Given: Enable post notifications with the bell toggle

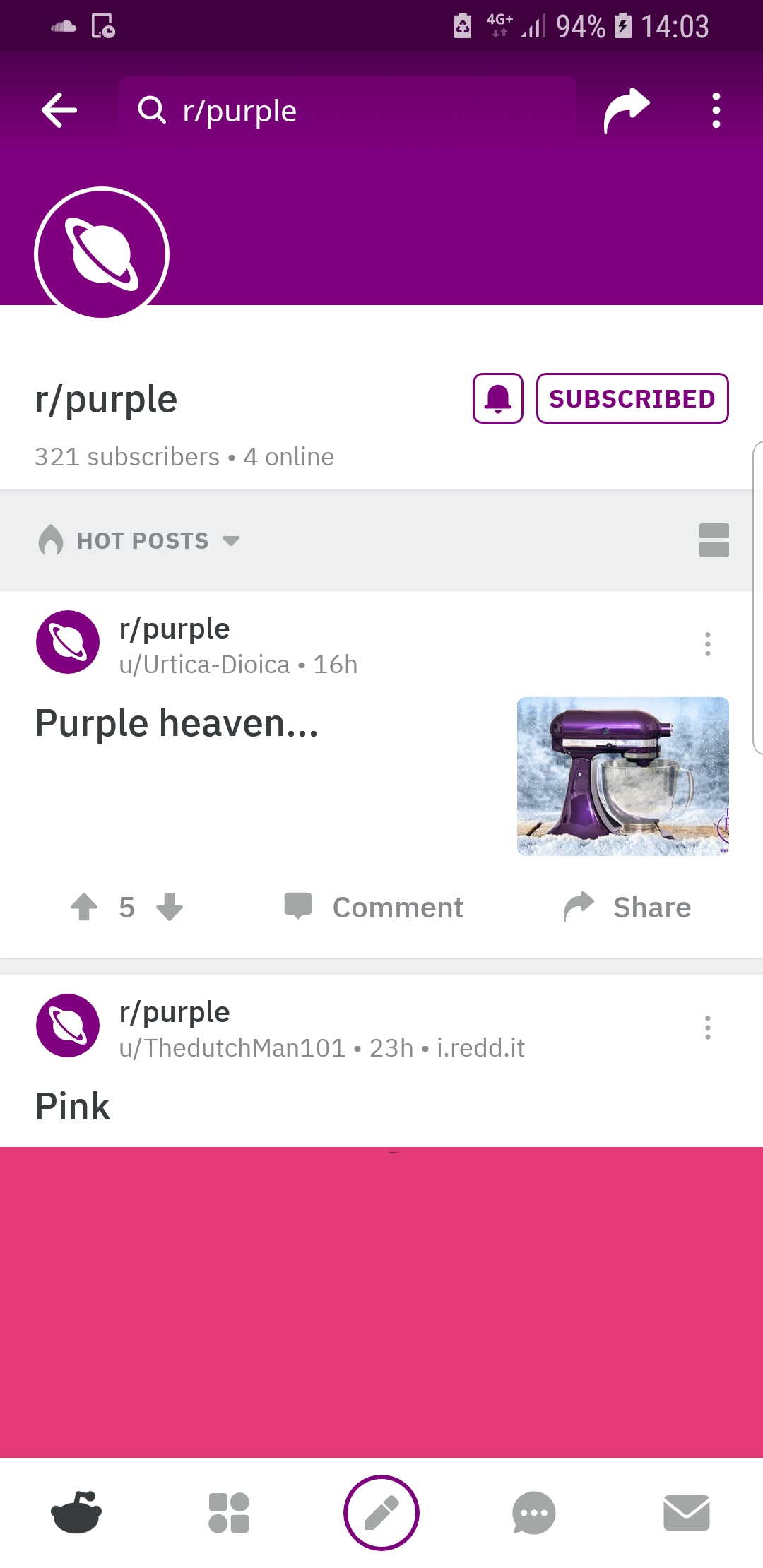Looking at the screenshot, I should pos(498,398).
